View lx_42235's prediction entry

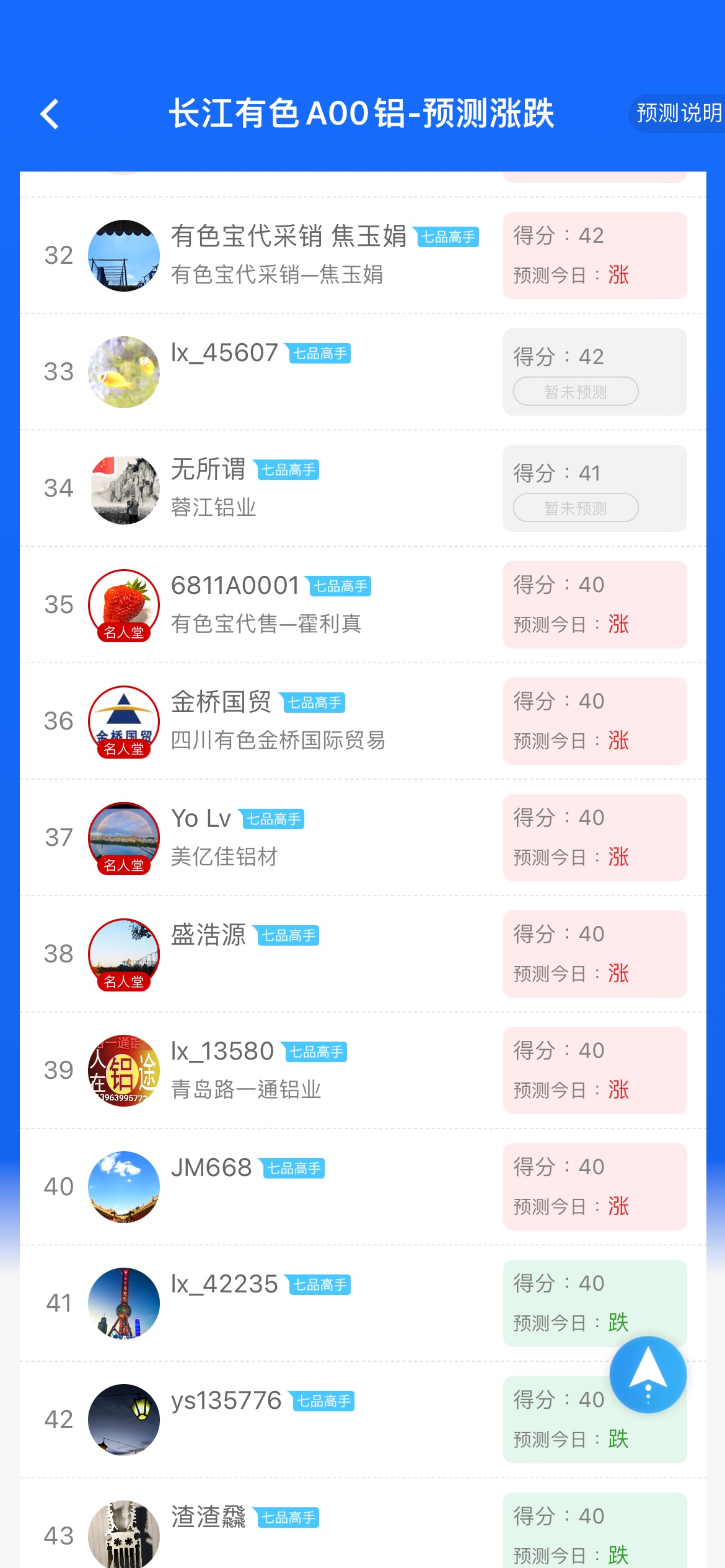363,1303
